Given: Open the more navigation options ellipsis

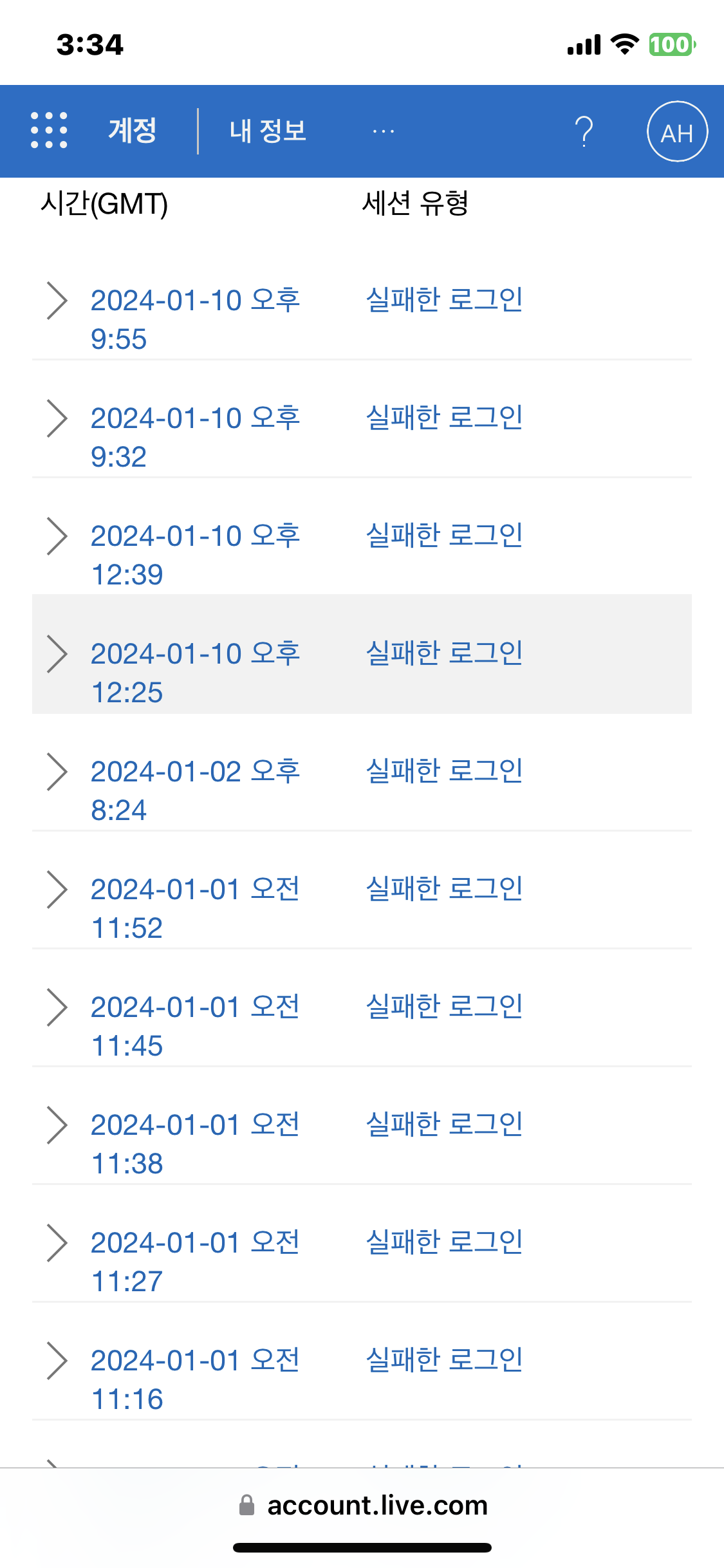Looking at the screenshot, I should click(383, 131).
